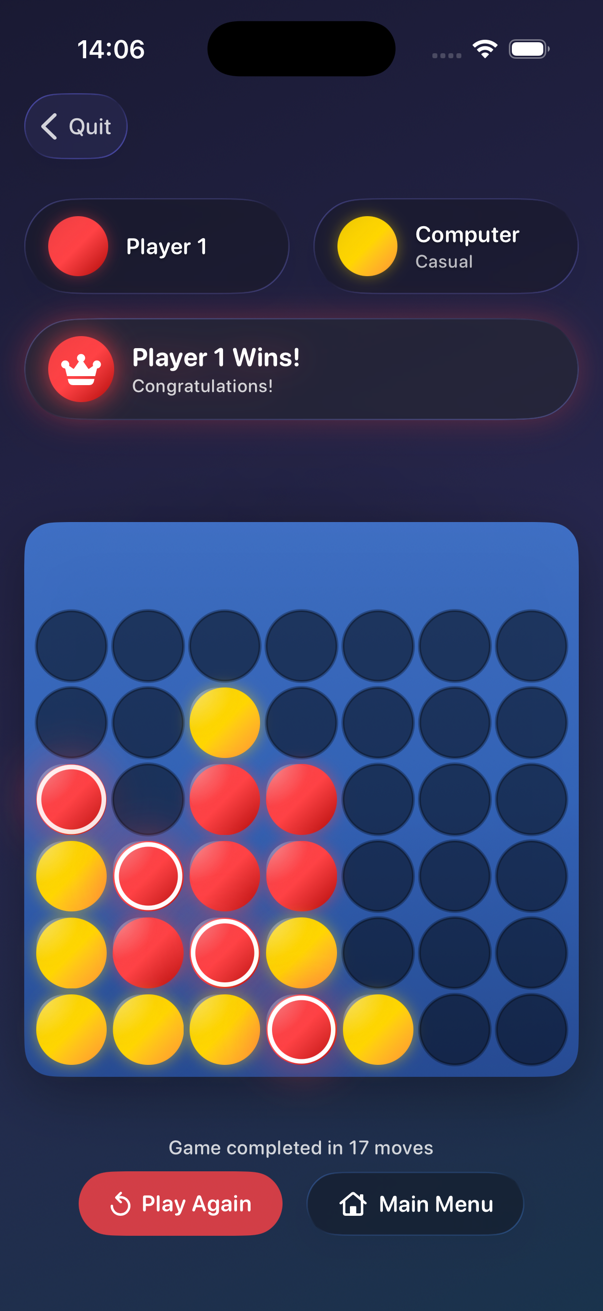Return to the Main Menu
The height and width of the screenshot is (1311, 603).
(x=415, y=1204)
